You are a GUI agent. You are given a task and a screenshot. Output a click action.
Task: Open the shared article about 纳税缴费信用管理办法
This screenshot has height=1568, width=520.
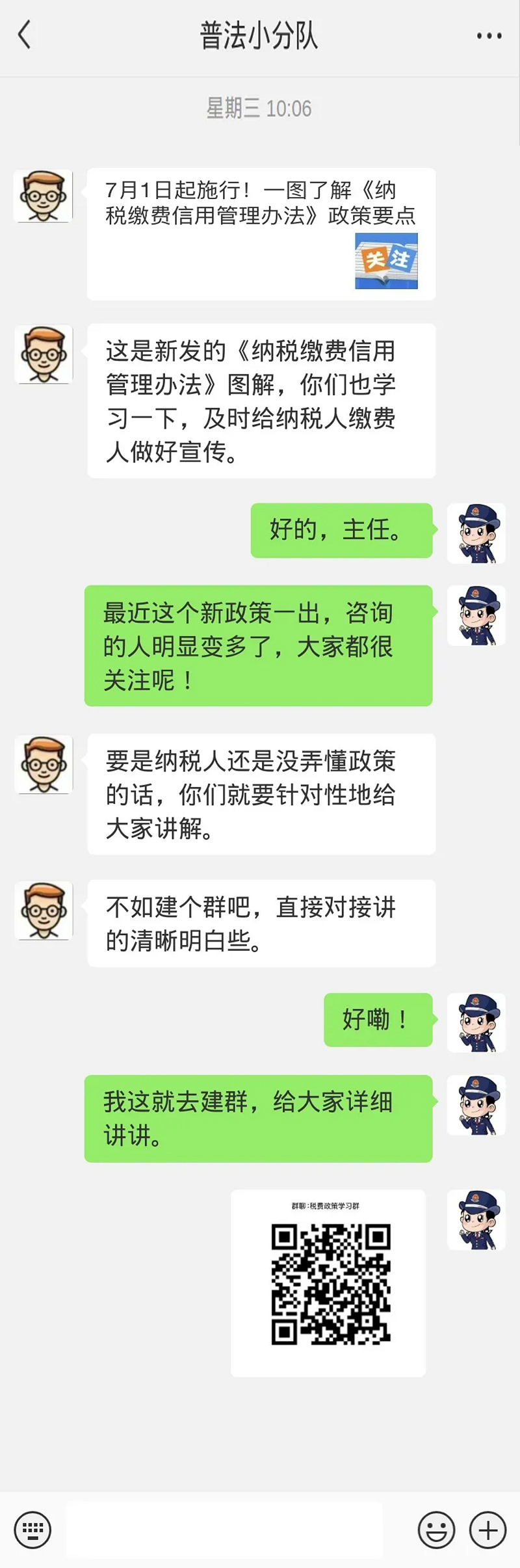[261, 233]
